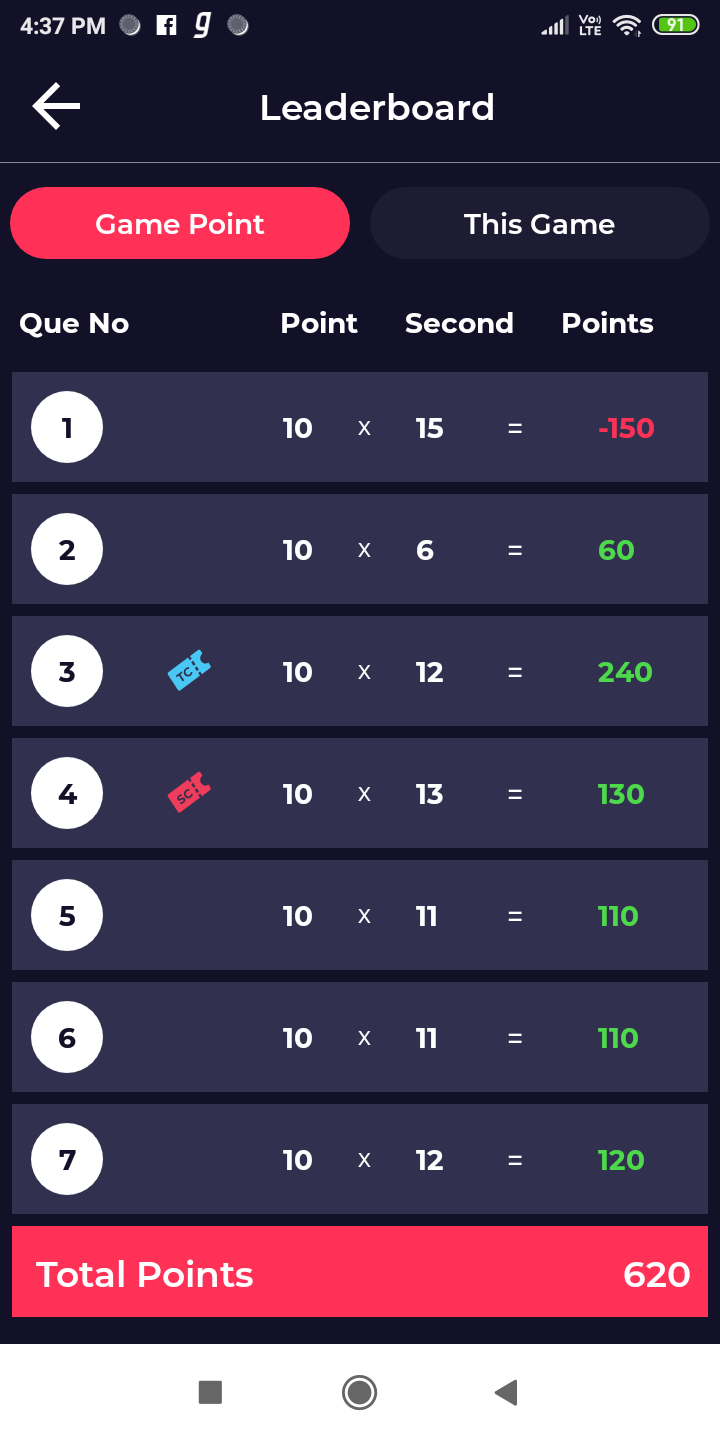Switch to the This Game tab
Viewport: 720px width, 1440px height.
point(539,223)
